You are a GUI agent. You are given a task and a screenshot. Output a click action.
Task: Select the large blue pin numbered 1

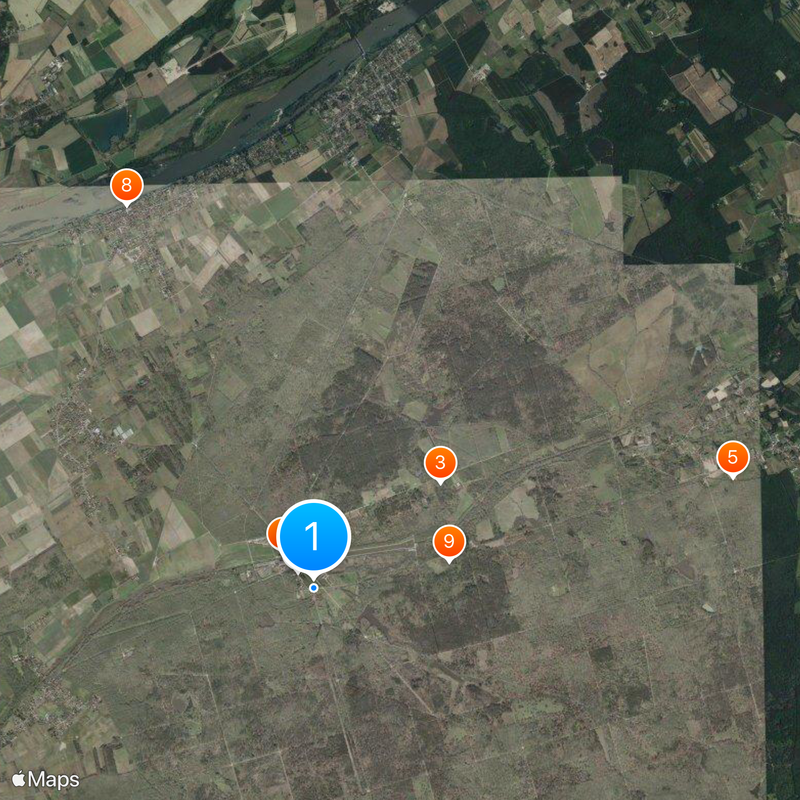[x=313, y=537]
